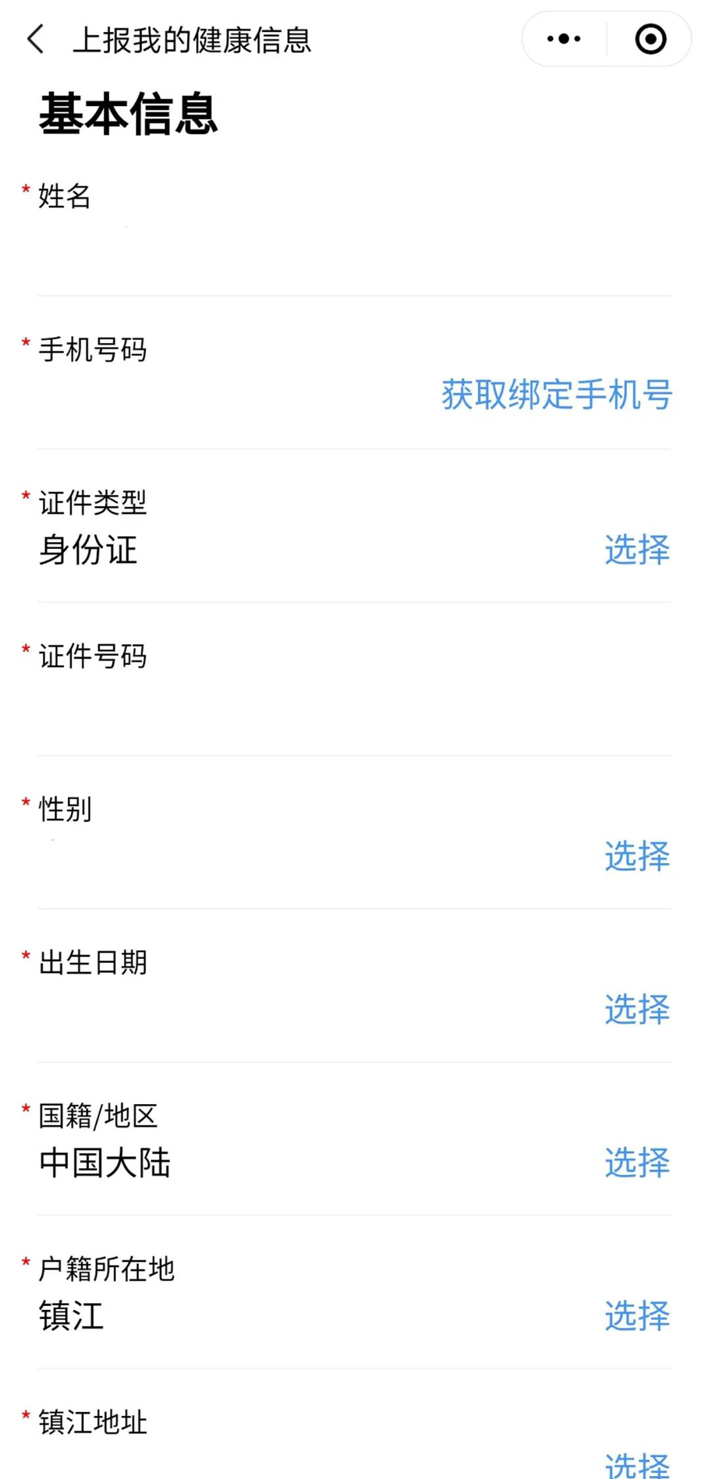Select 户籍所在地 via its 选择 link
Screen dimensions: 708x1479
click(637, 1316)
